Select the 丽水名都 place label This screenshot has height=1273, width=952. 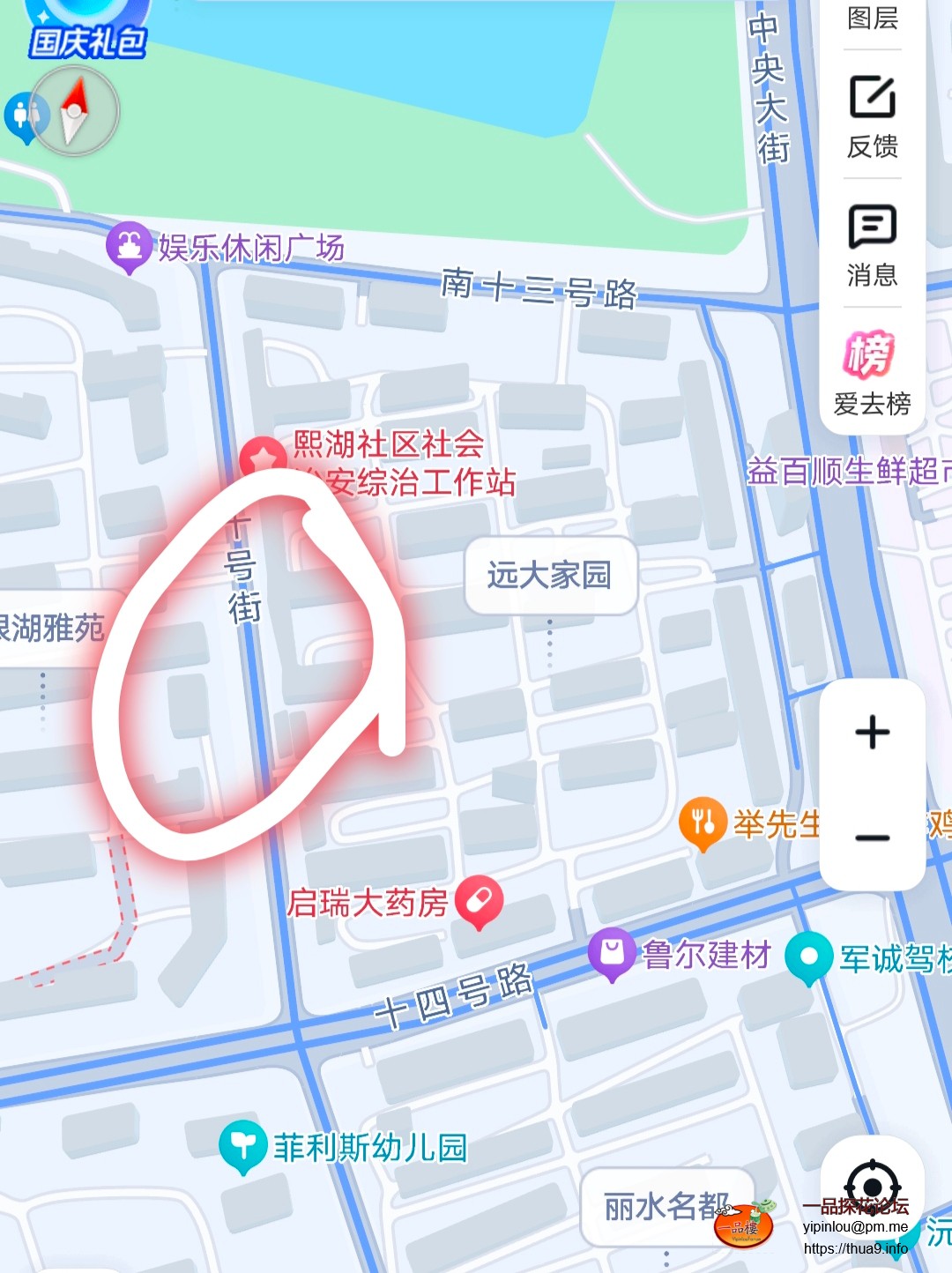[x=666, y=1206]
